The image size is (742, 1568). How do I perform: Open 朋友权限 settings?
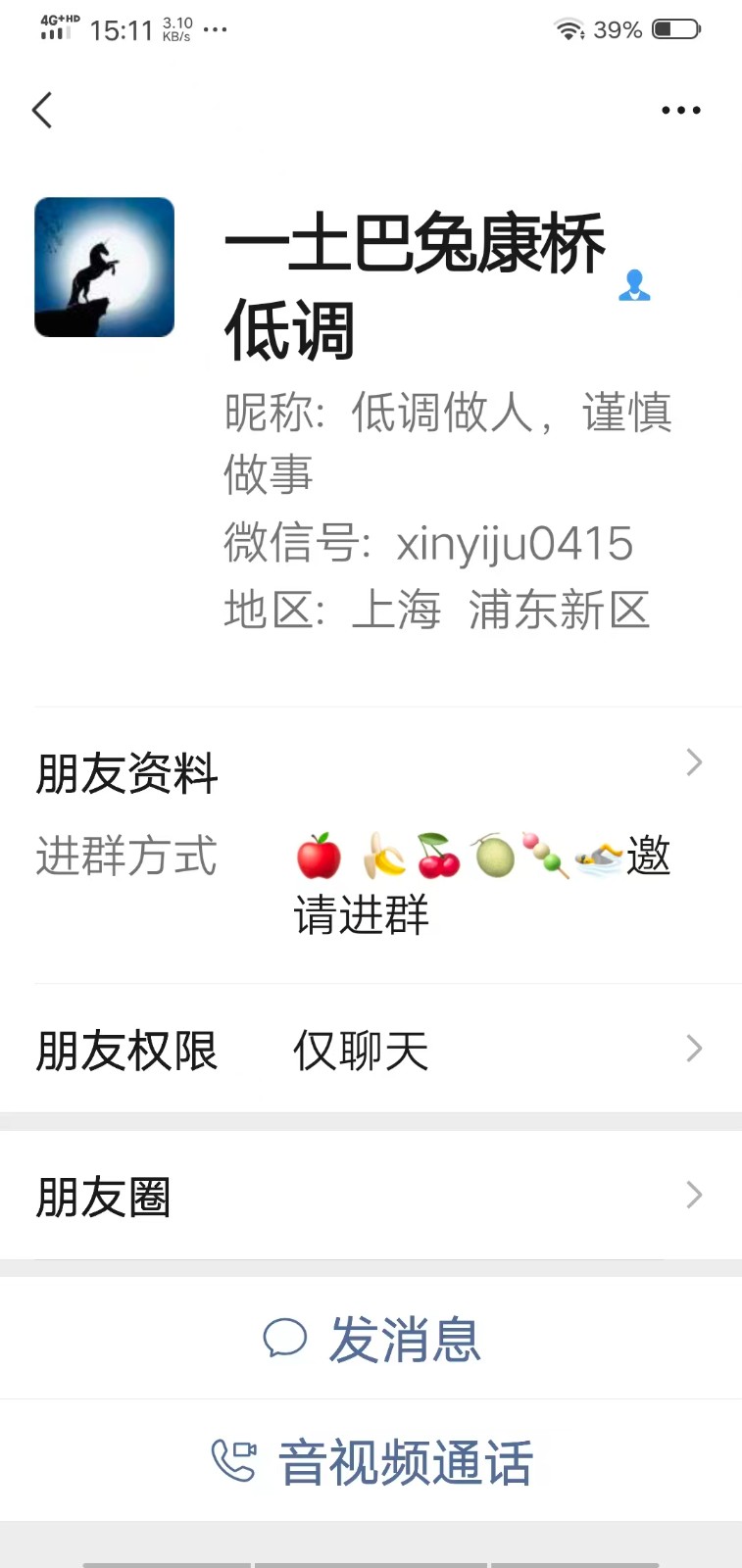point(371,1050)
